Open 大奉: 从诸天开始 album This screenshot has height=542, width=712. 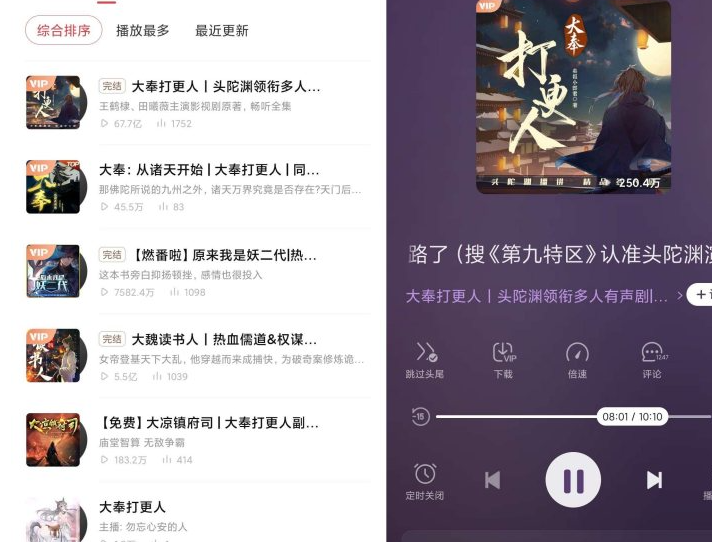(x=209, y=170)
